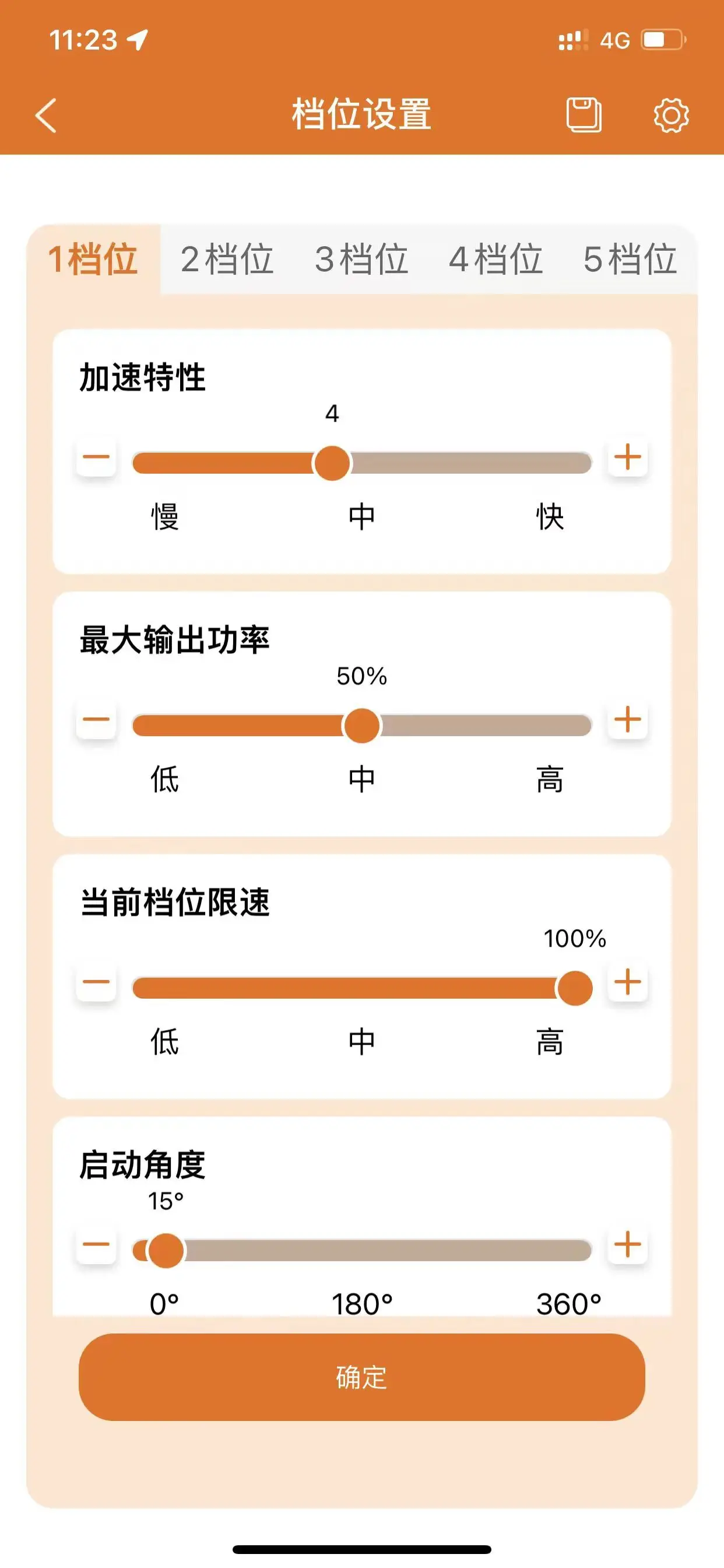Increase 启动角度 with plus button
The width and height of the screenshot is (724, 1568).
coord(628,1244)
